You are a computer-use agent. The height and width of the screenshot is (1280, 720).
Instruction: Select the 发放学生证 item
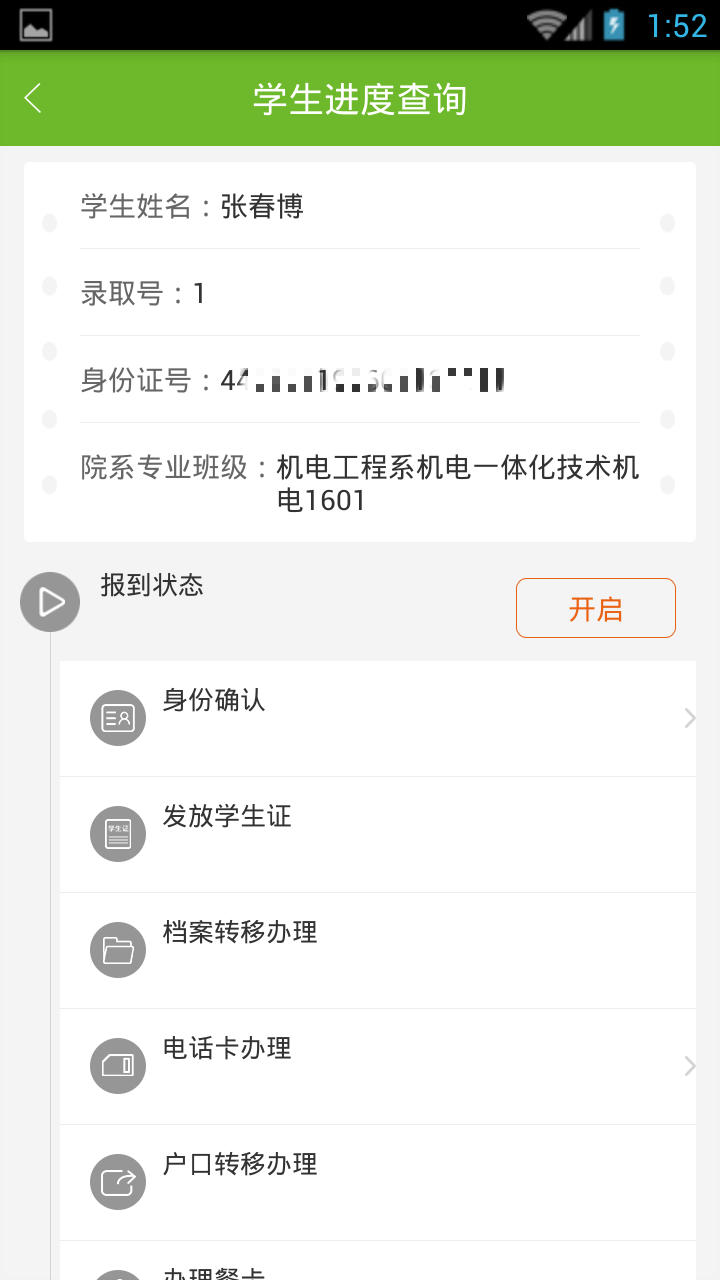[377, 834]
